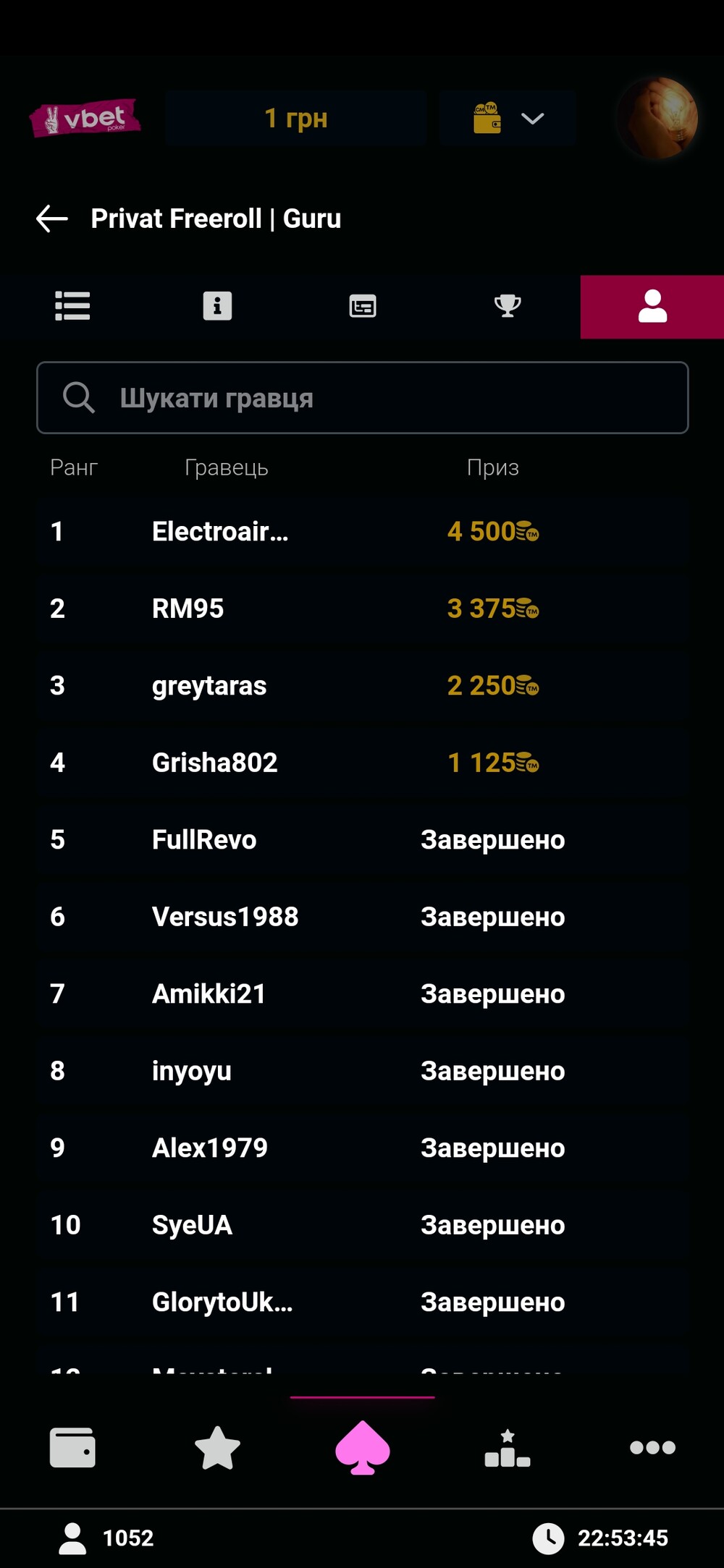Screen dimensions: 724x1568
Task: Switch to the prizes trophy tab
Action: pyautogui.click(x=508, y=306)
